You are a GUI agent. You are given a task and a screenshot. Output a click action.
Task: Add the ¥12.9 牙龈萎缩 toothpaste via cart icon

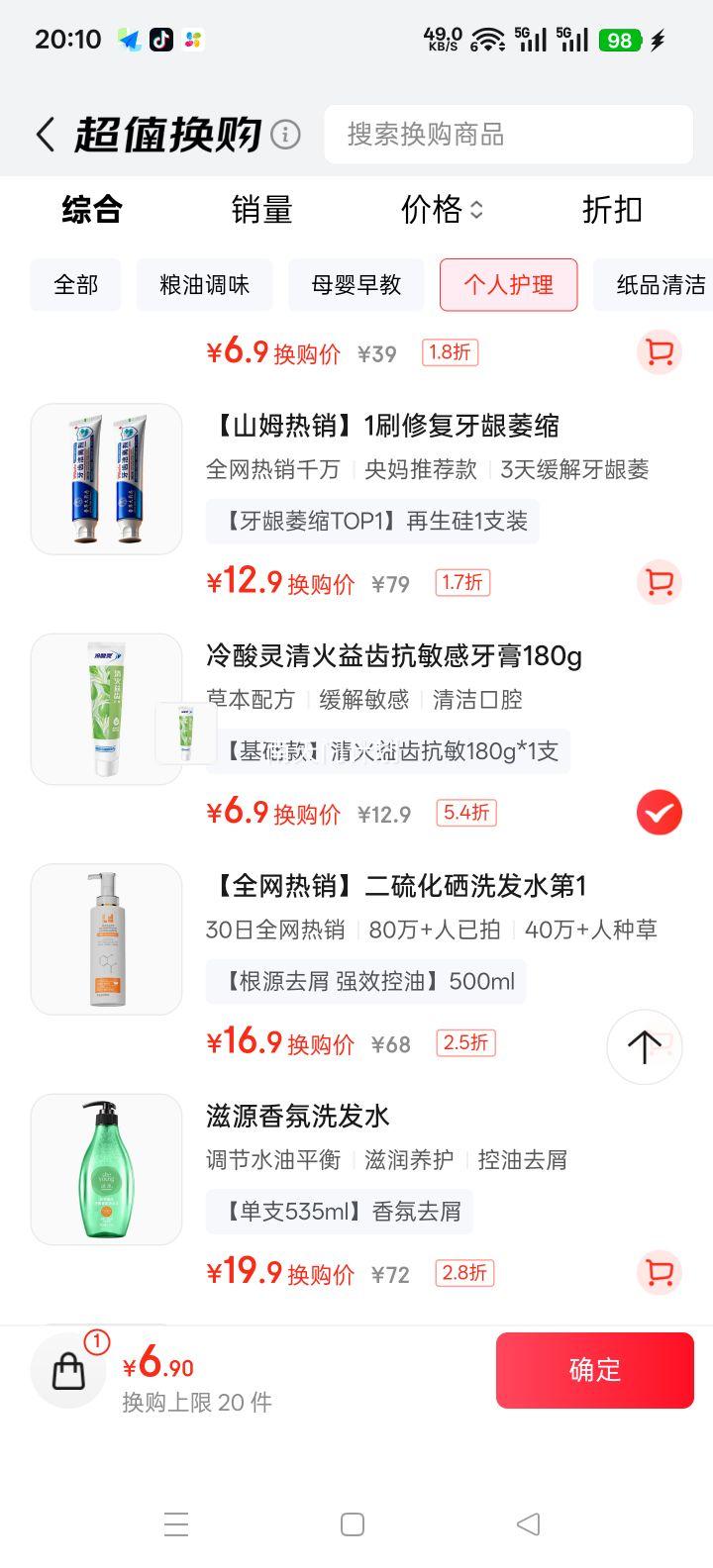pyautogui.click(x=659, y=583)
